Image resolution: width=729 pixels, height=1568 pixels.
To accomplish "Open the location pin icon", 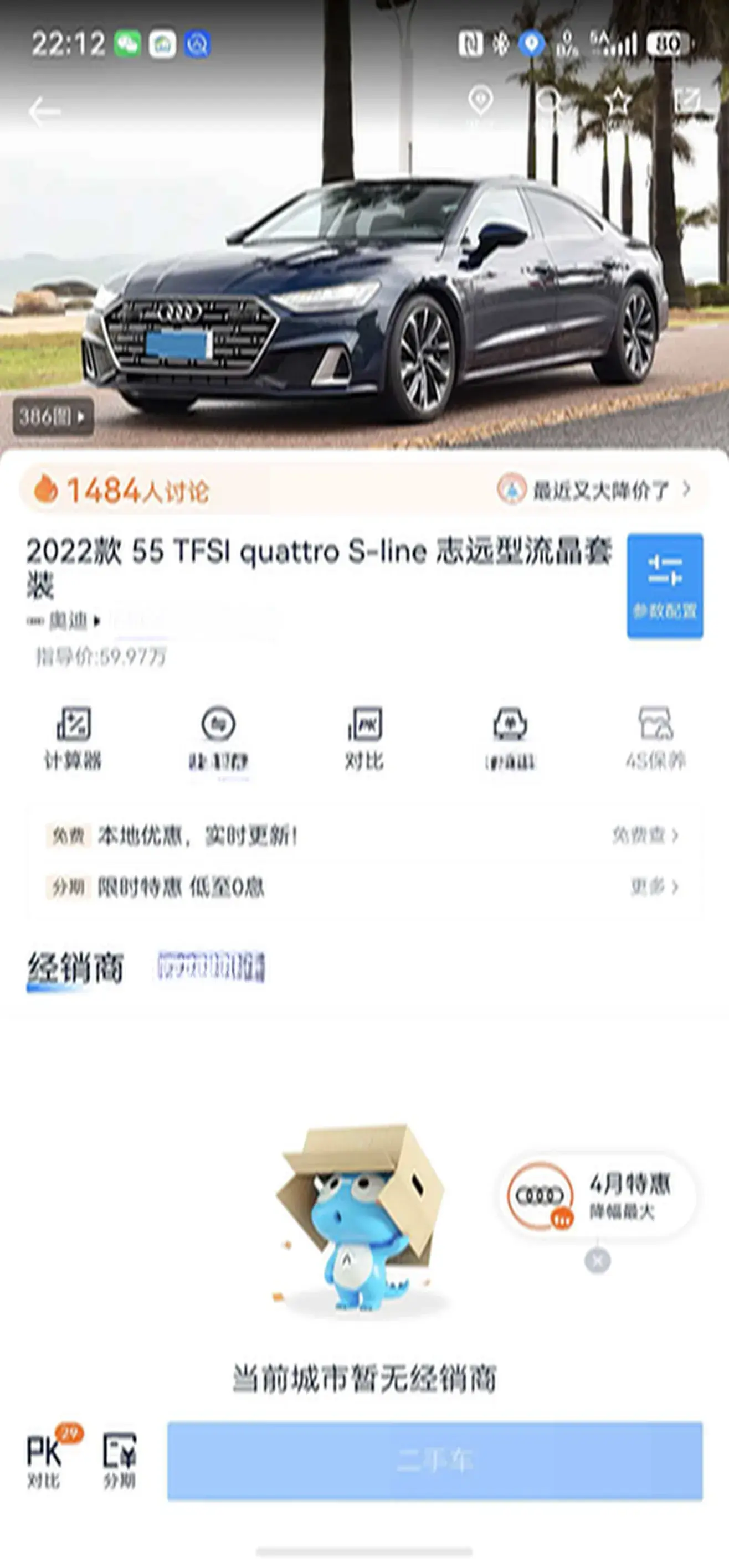I will (x=480, y=102).
